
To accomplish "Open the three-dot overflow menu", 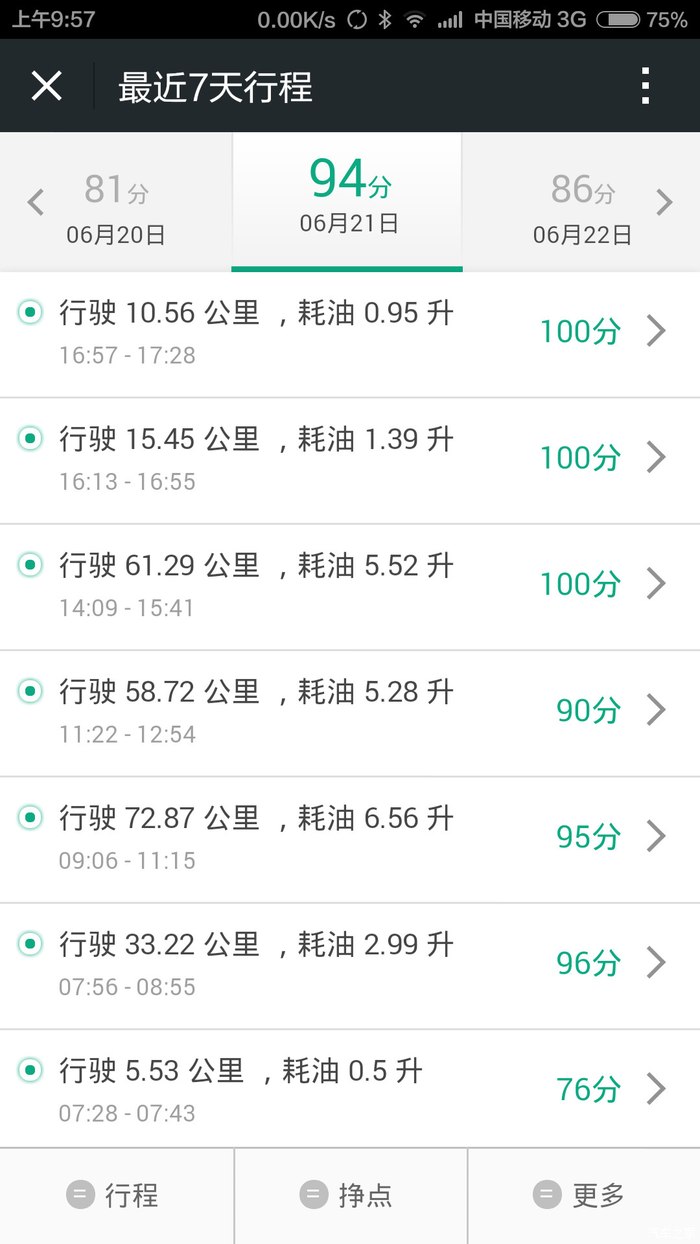I will [645, 86].
